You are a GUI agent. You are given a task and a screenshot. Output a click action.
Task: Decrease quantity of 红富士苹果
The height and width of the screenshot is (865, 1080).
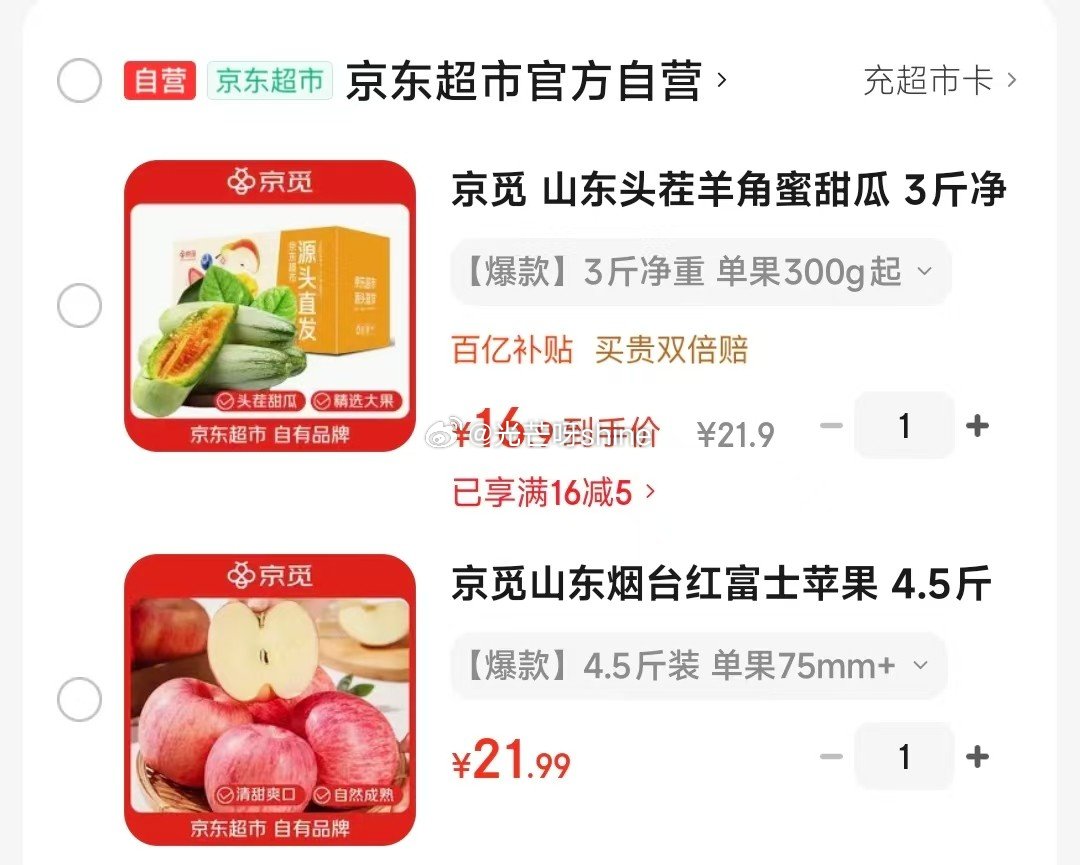pyautogui.click(x=831, y=757)
